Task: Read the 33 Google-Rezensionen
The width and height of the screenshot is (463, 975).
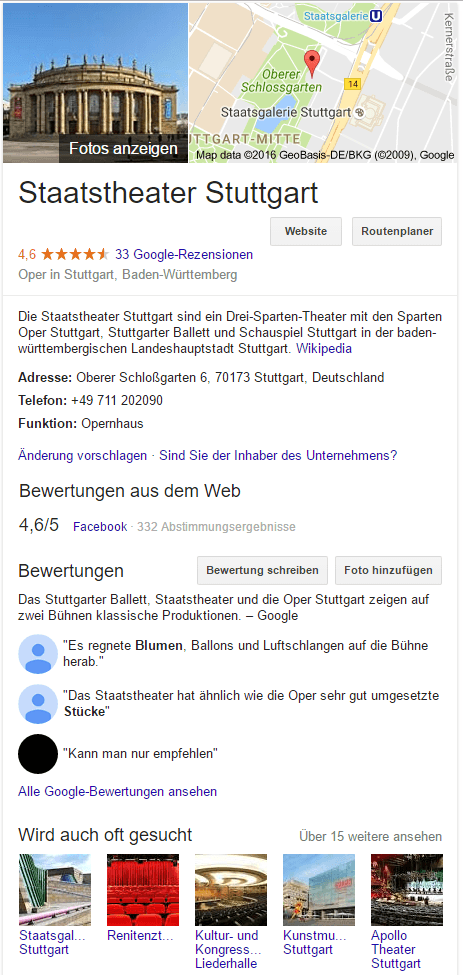Action: (x=184, y=254)
